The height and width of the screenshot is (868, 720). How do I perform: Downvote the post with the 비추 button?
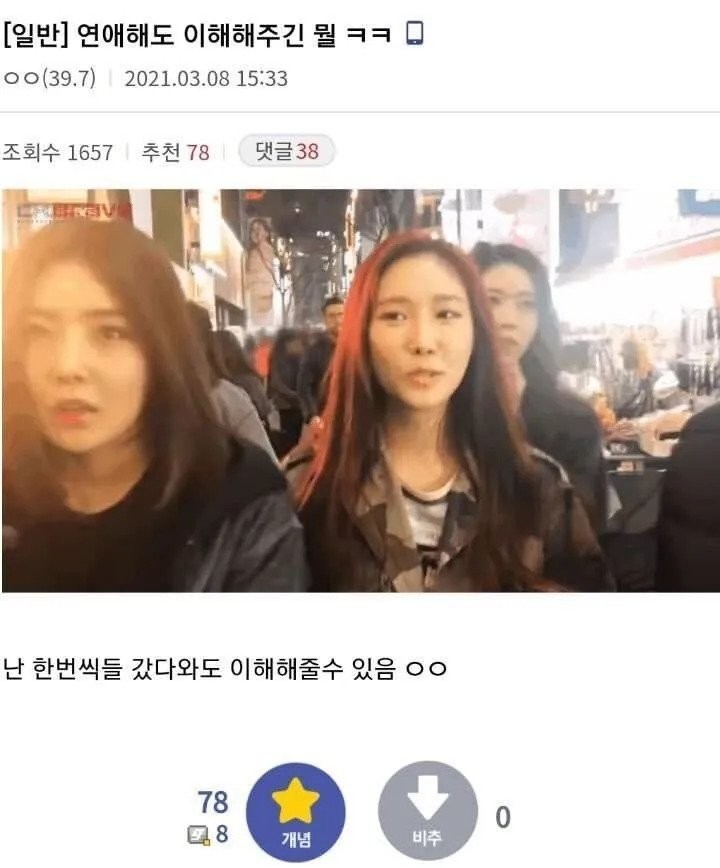[427, 811]
